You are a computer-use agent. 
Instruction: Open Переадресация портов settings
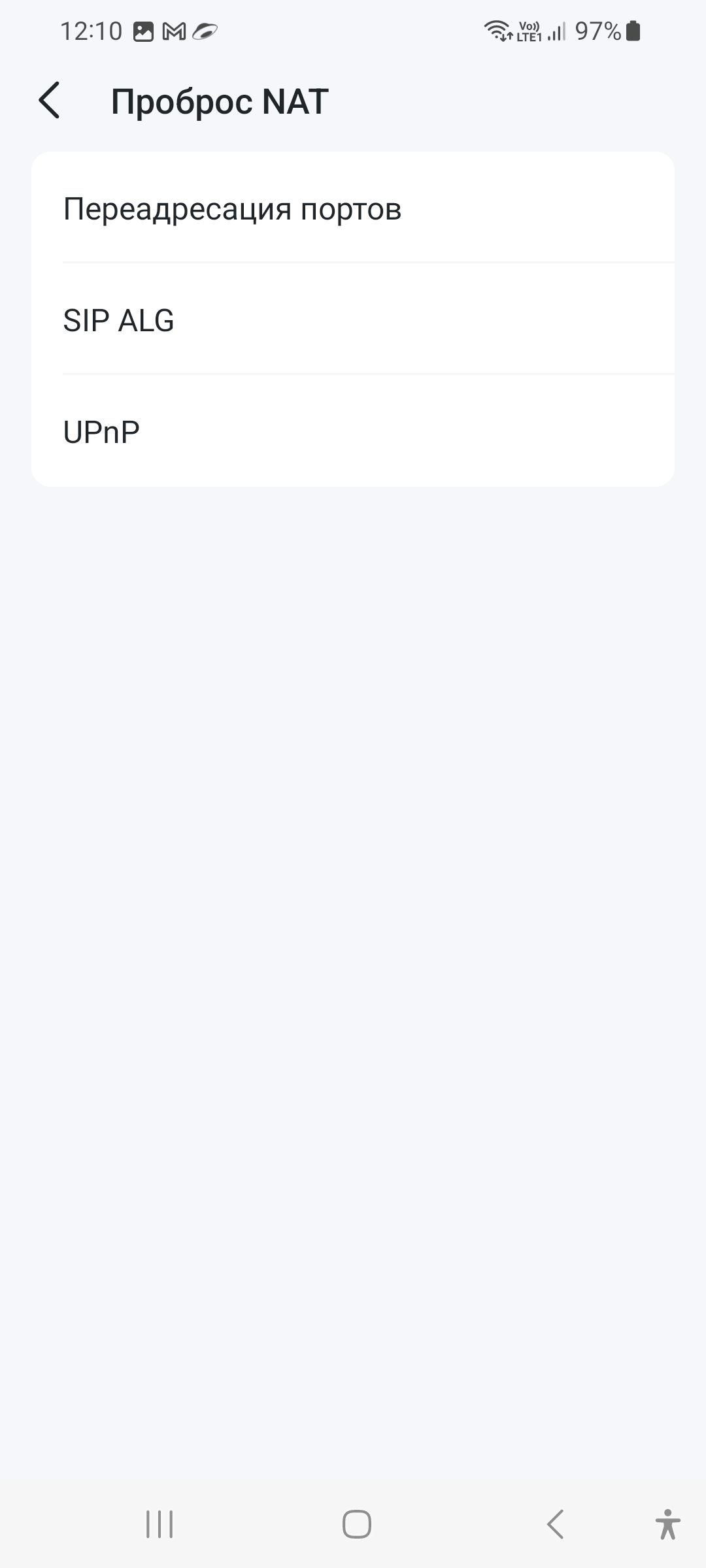[353, 209]
